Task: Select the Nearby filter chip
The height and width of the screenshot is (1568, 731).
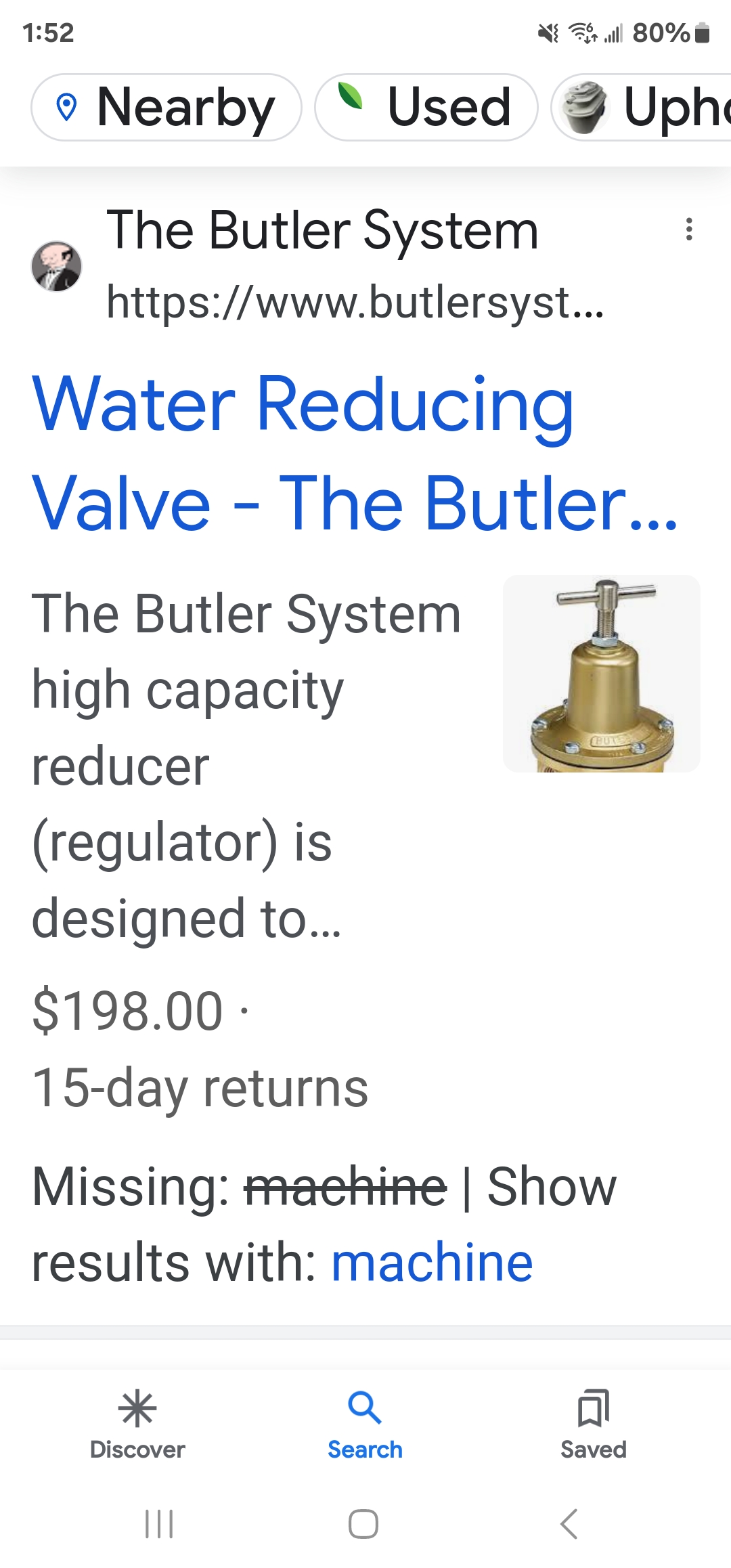Action: tap(166, 108)
